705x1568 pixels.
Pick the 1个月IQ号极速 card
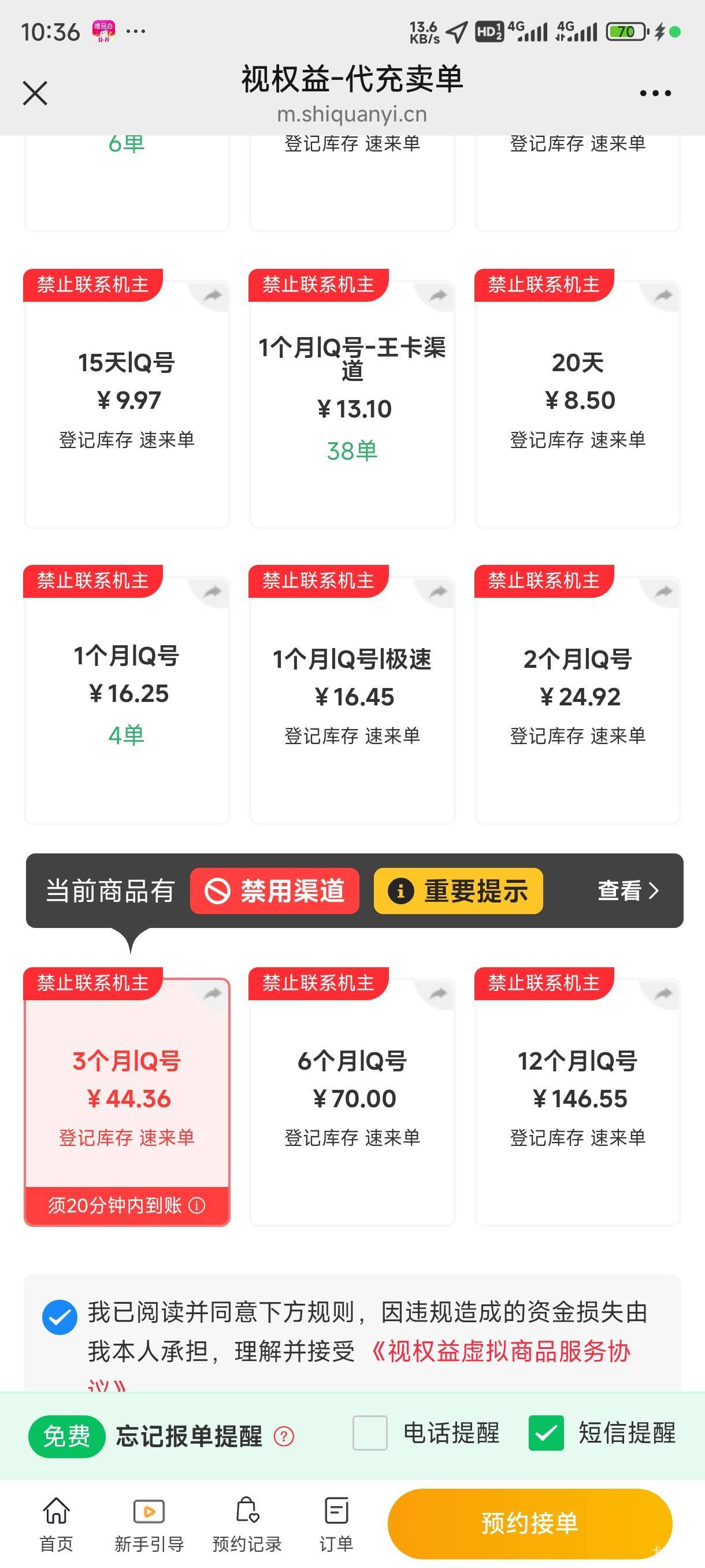coord(352,700)
